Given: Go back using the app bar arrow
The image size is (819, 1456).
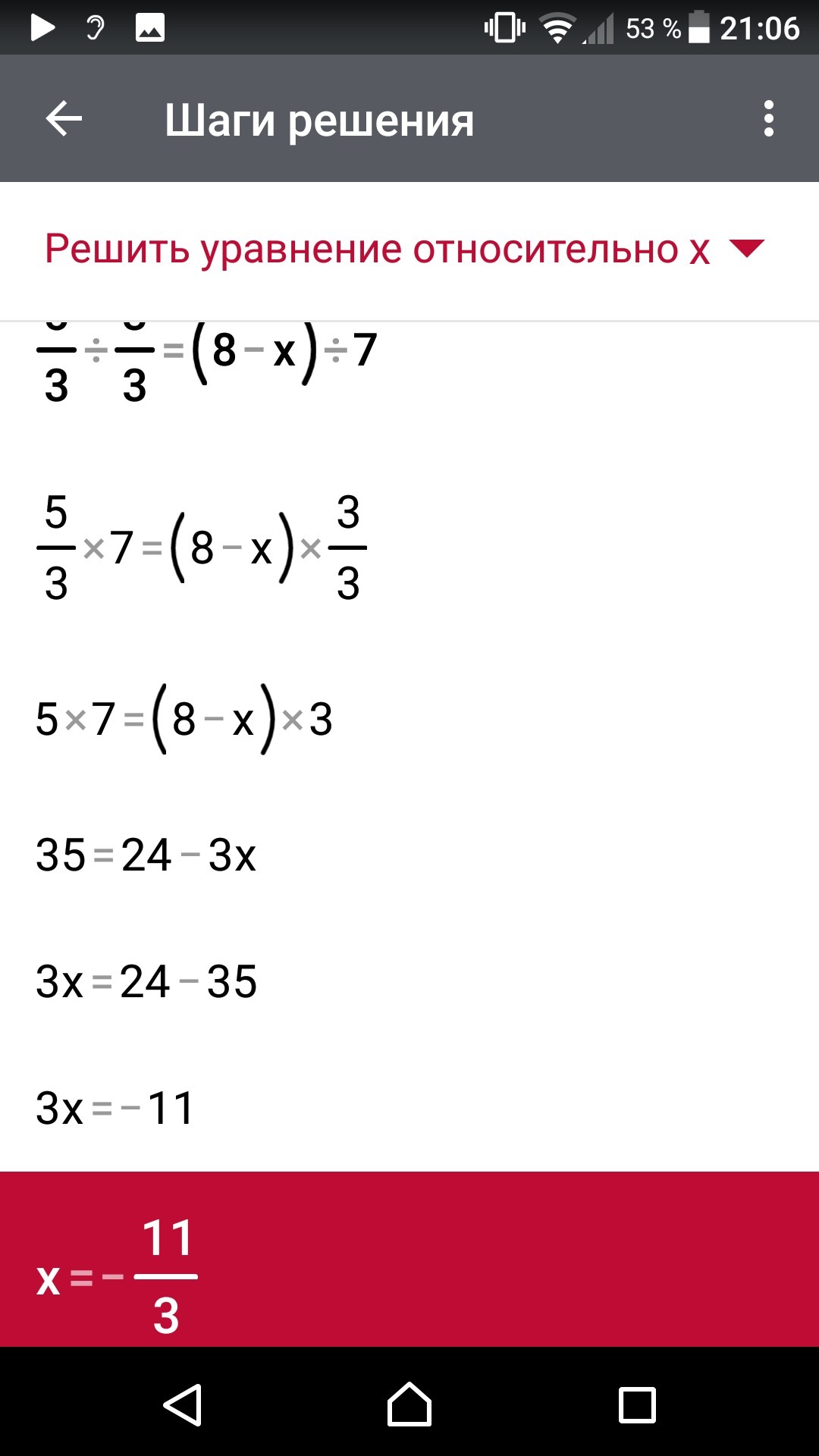Looking at the screenshot, I should tap(64, 119).
